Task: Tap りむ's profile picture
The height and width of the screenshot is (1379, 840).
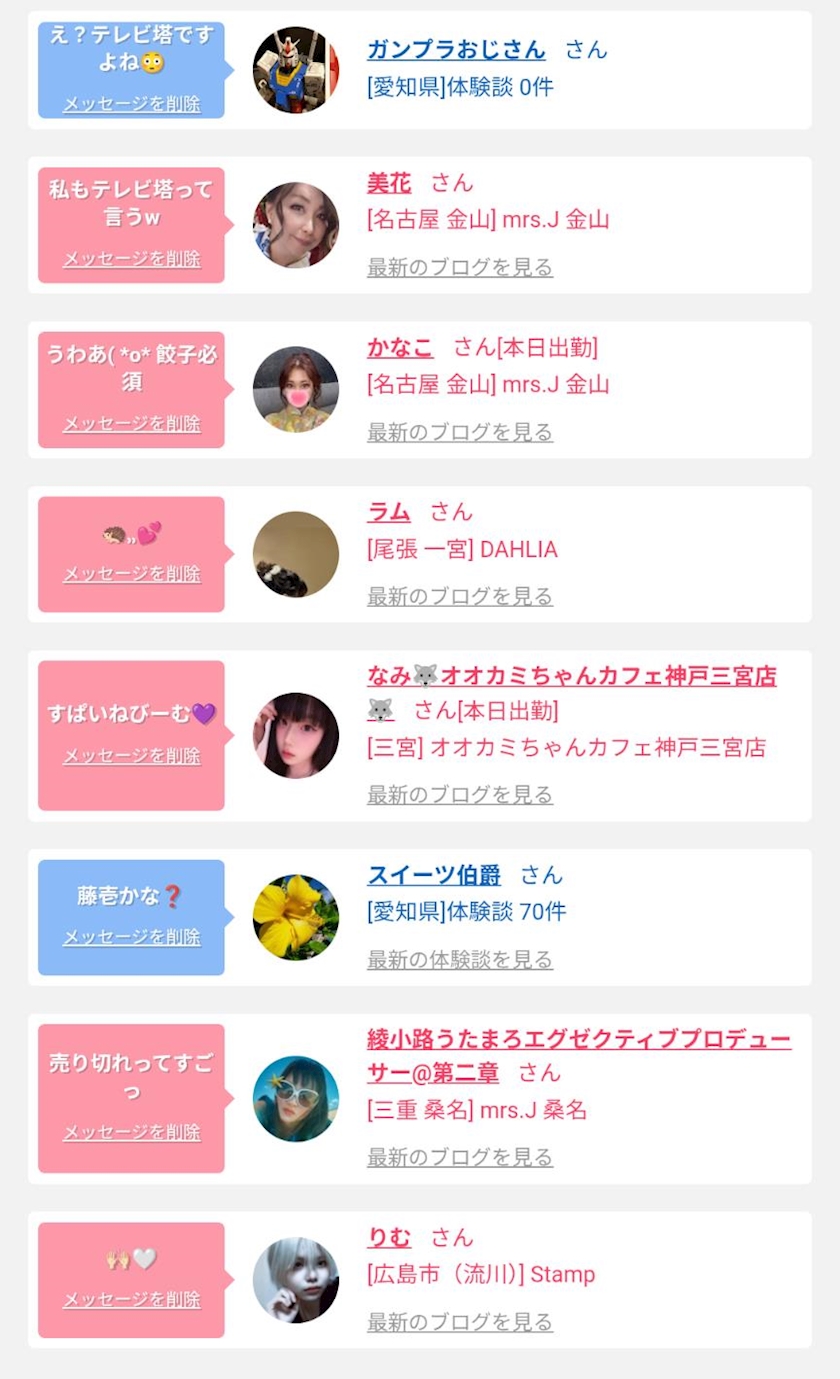Action: pyautogui.click(x=296, y=1280)
